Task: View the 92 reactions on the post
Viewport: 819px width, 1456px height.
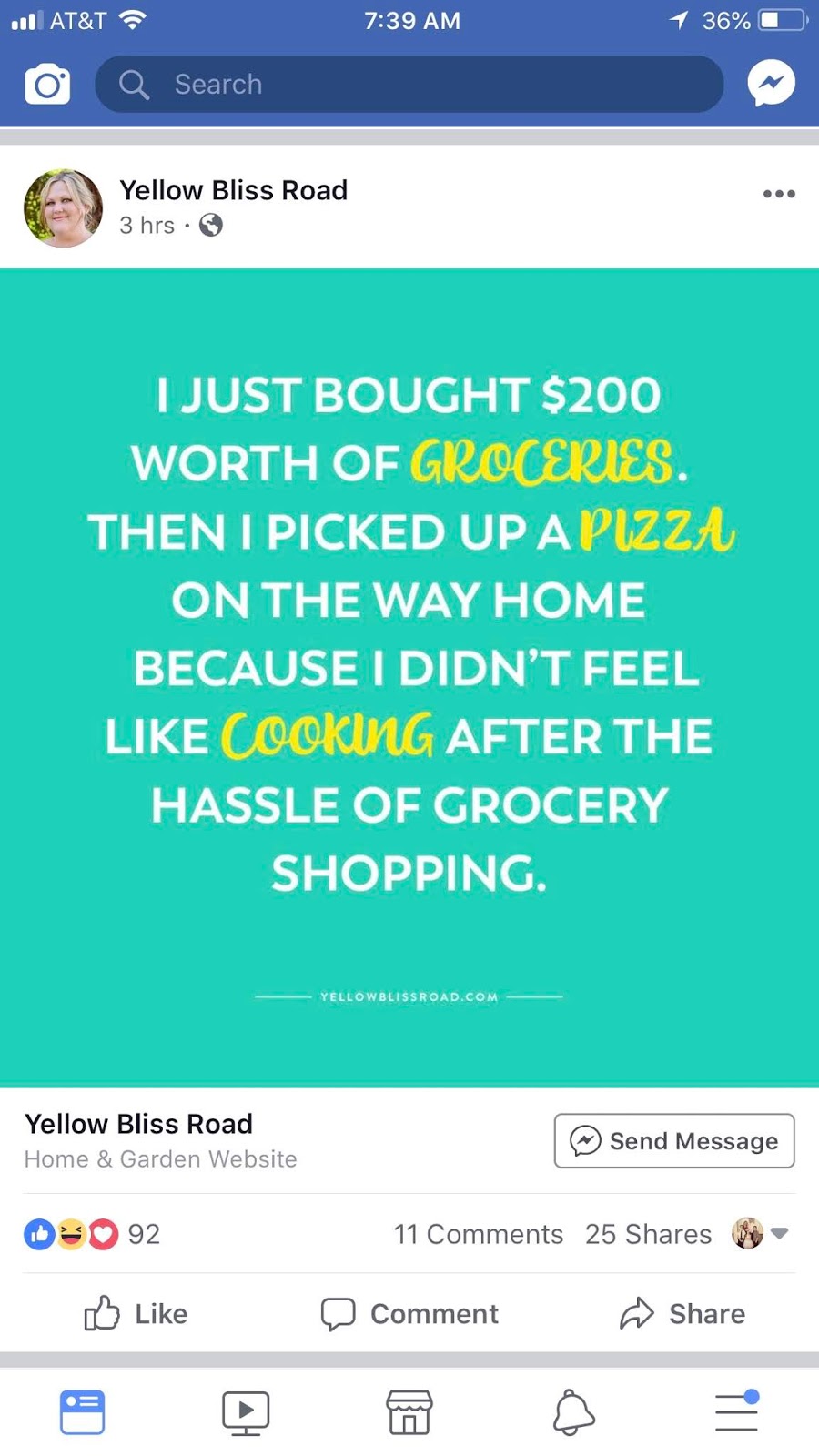Action: pos(93,1234)
